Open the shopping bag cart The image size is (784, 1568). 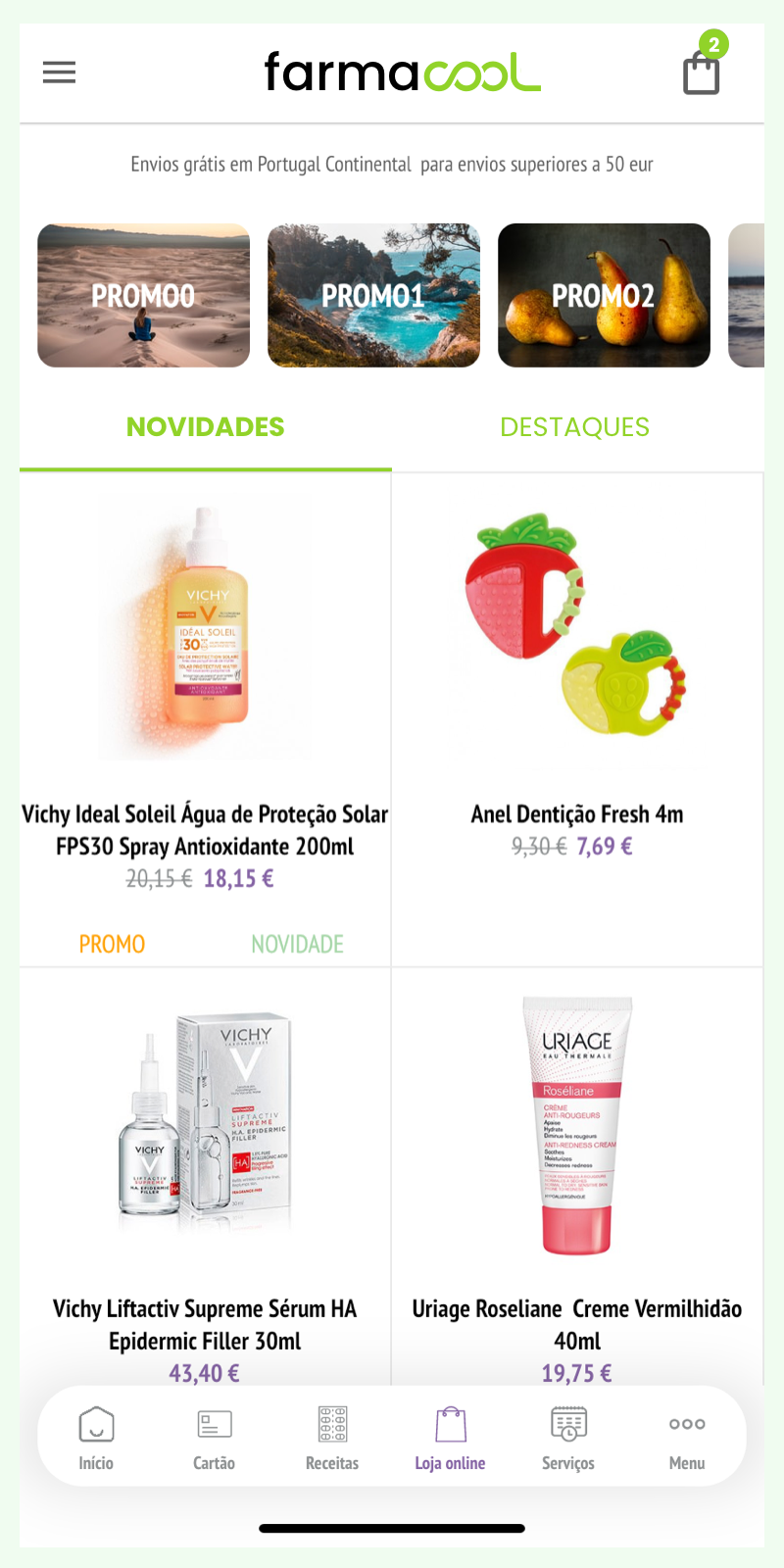click(702, 73)
